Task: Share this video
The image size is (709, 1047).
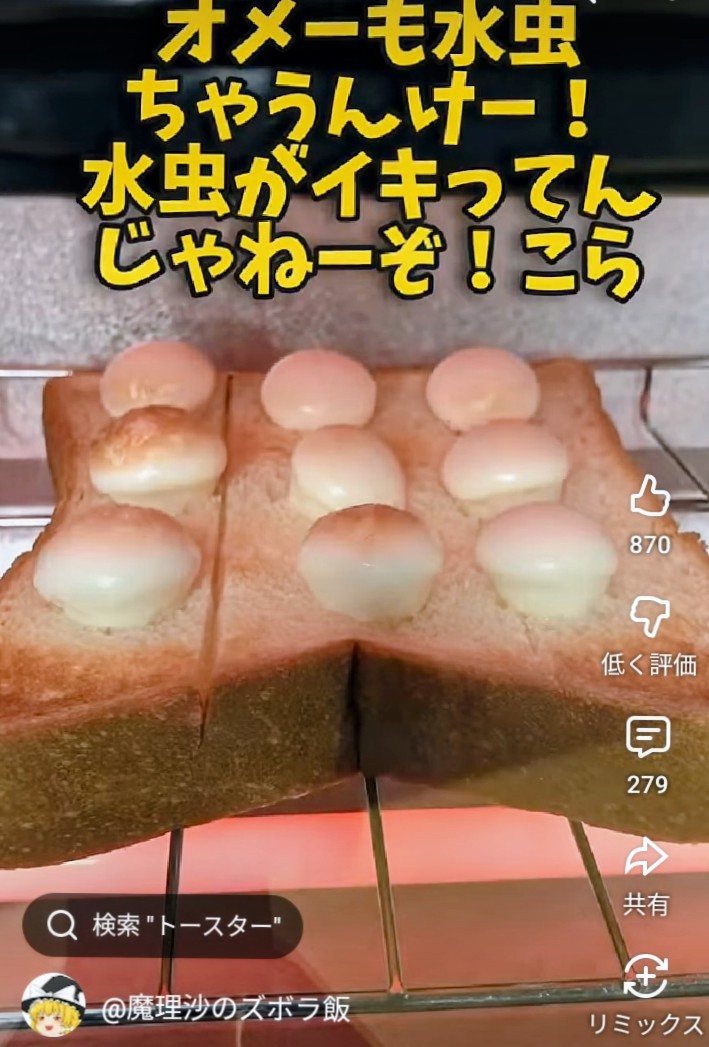Action: pyautogui.click(x=646, y=857)
